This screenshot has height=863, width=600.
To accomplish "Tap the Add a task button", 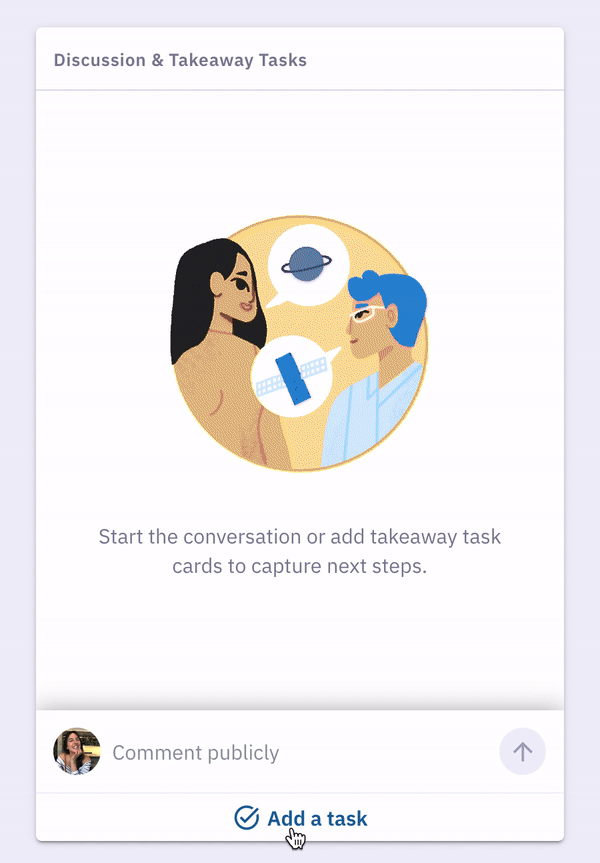I will tap(301, 818).
